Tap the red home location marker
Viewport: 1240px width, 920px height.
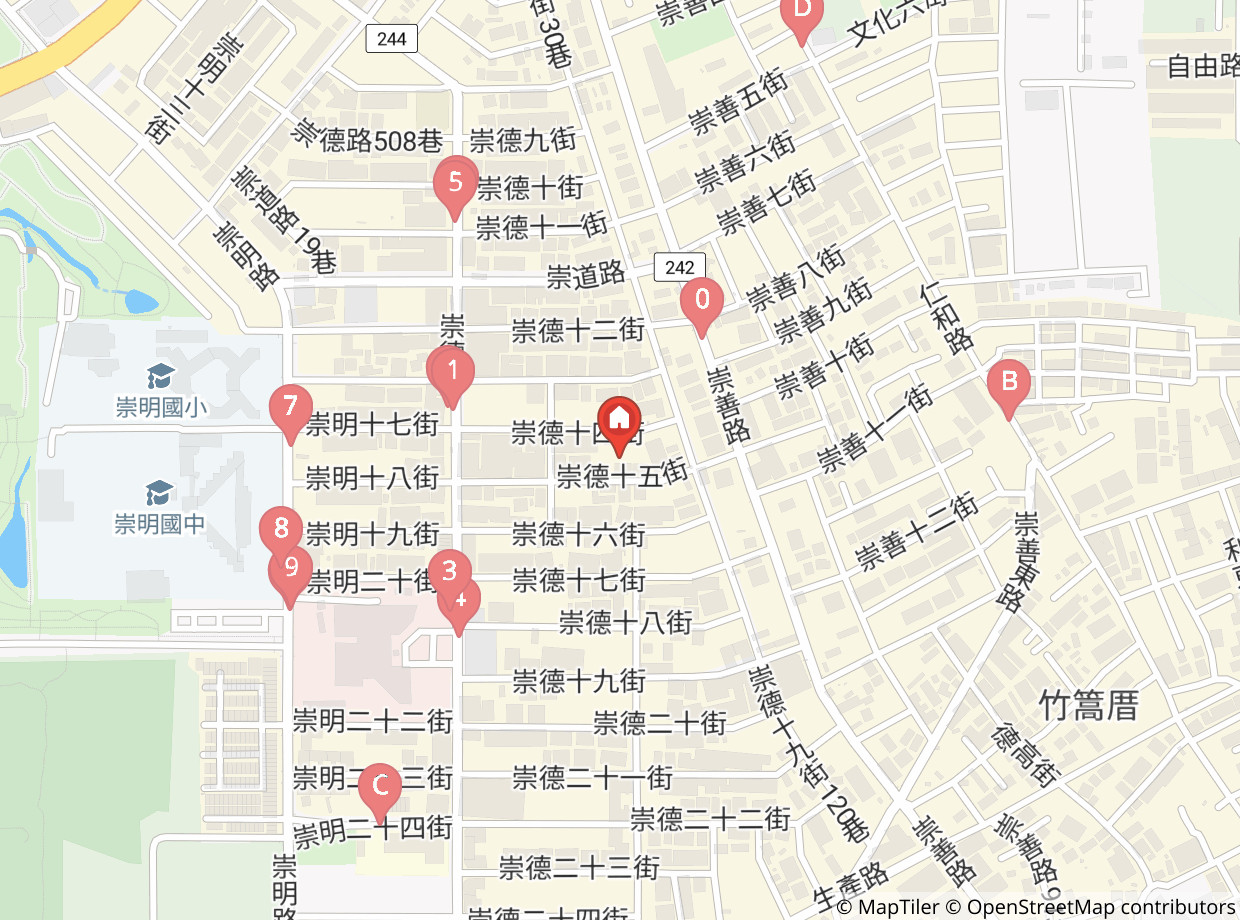(x=619, y=418)
